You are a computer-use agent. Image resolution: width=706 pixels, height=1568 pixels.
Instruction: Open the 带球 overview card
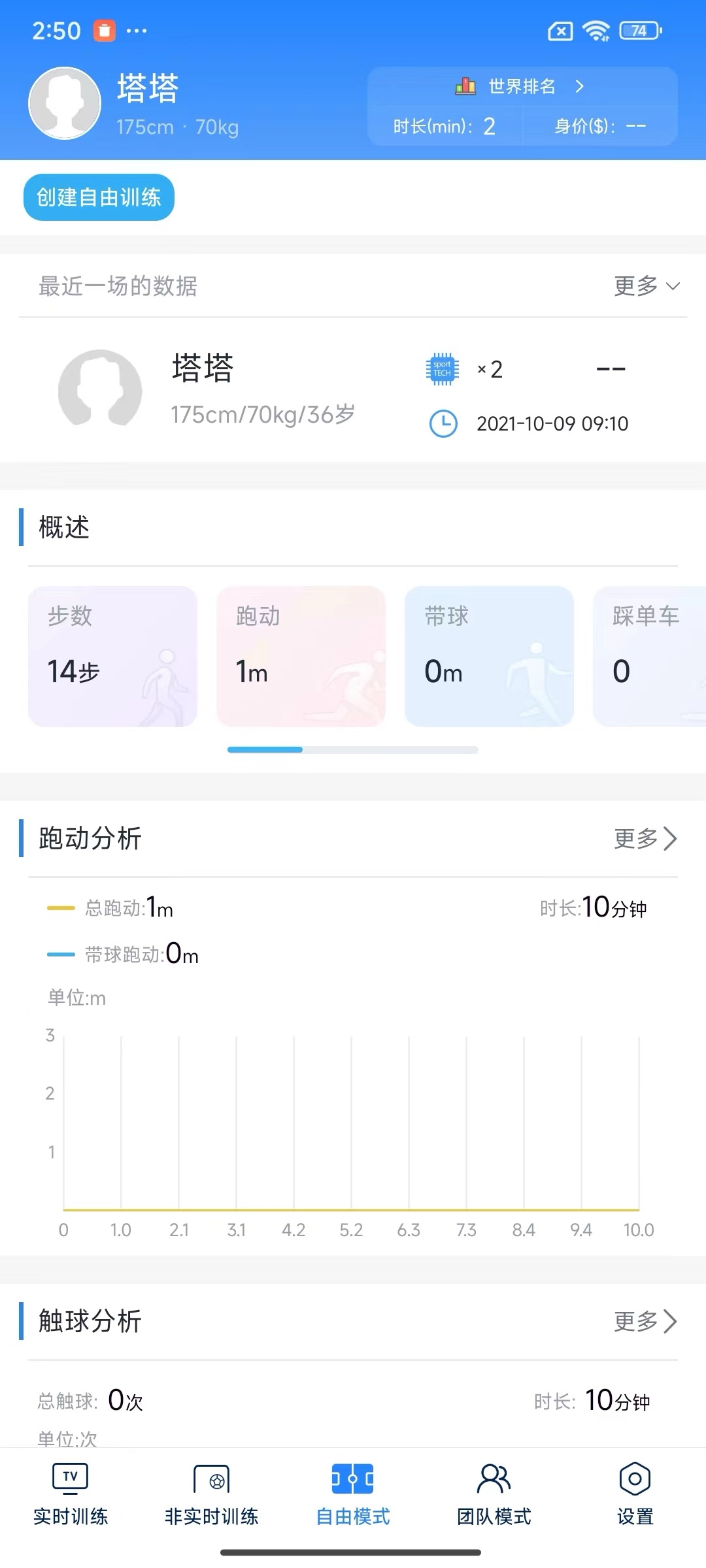click(489, 656)
